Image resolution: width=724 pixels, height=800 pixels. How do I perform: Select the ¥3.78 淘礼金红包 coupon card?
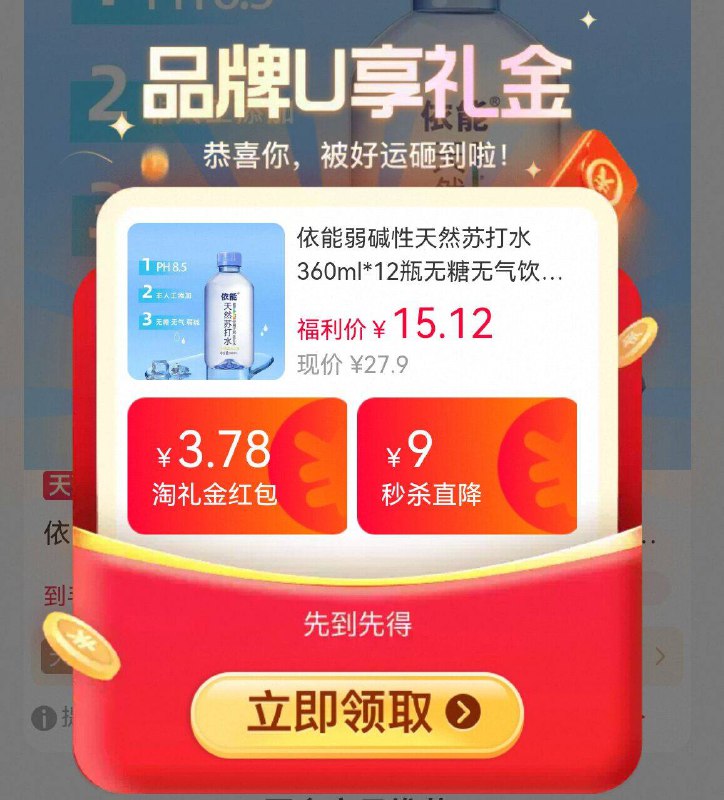click(x=237, y=462)
